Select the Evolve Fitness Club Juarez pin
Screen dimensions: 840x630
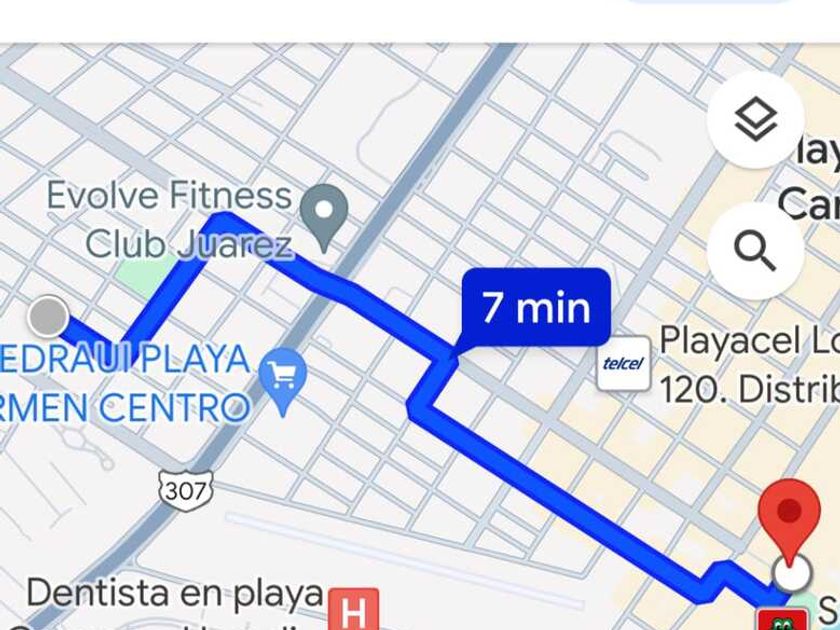click(x=324, y=216)
